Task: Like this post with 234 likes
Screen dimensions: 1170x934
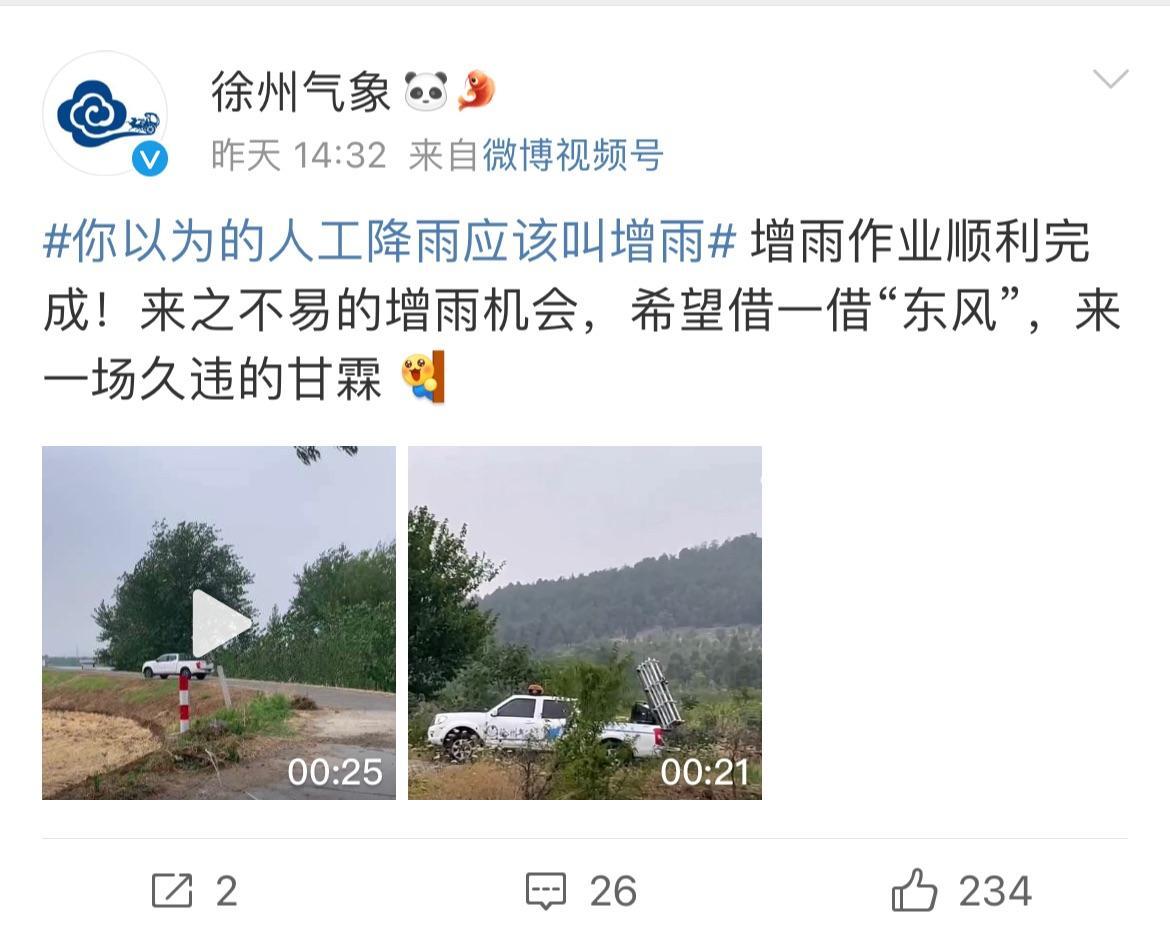Action: click(x=960, y=890)
